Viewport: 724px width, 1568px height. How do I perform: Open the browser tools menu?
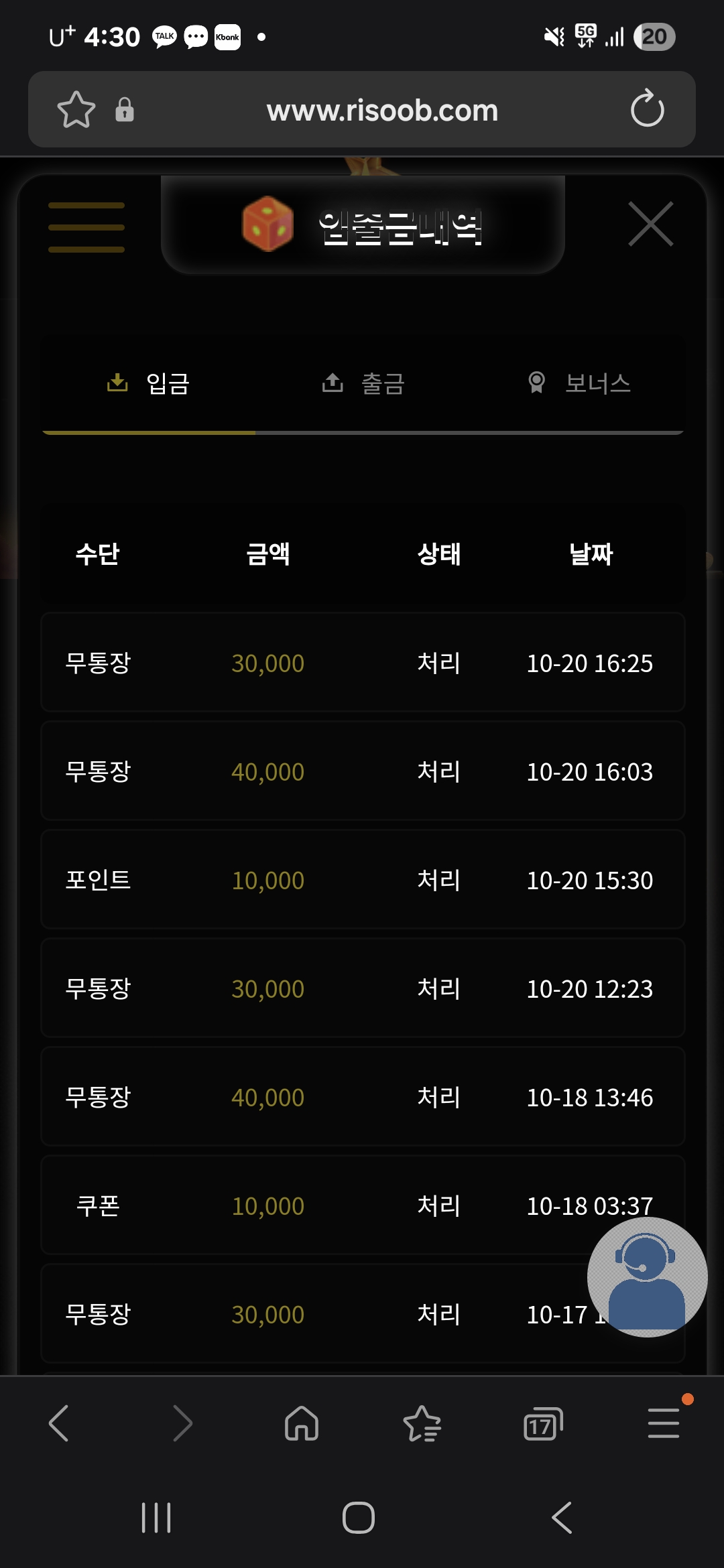[x=664, y=1423]
